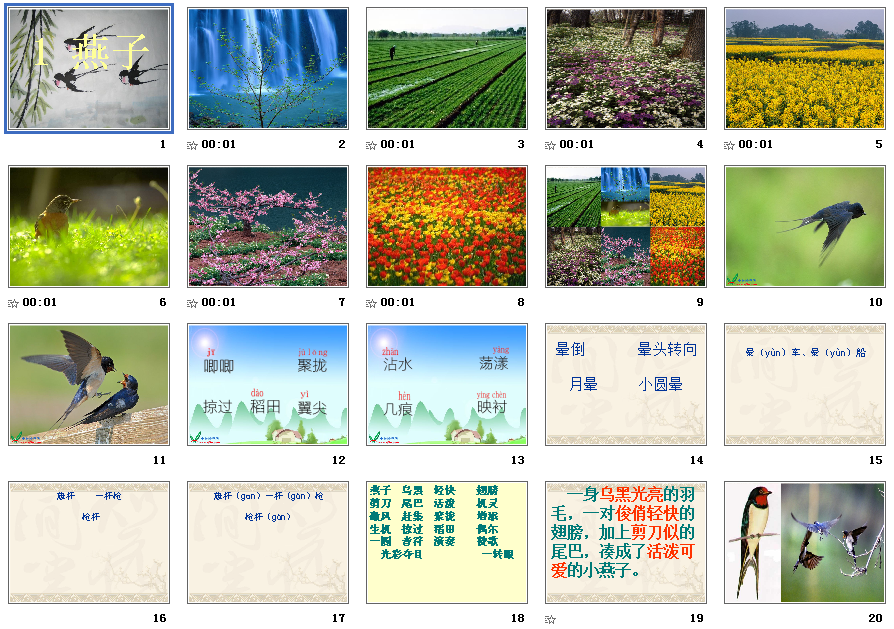The width and height of the screenshot is (894, 629).
Task: Select slide 8 with red and yellow tulips
Action: [446, 227]
